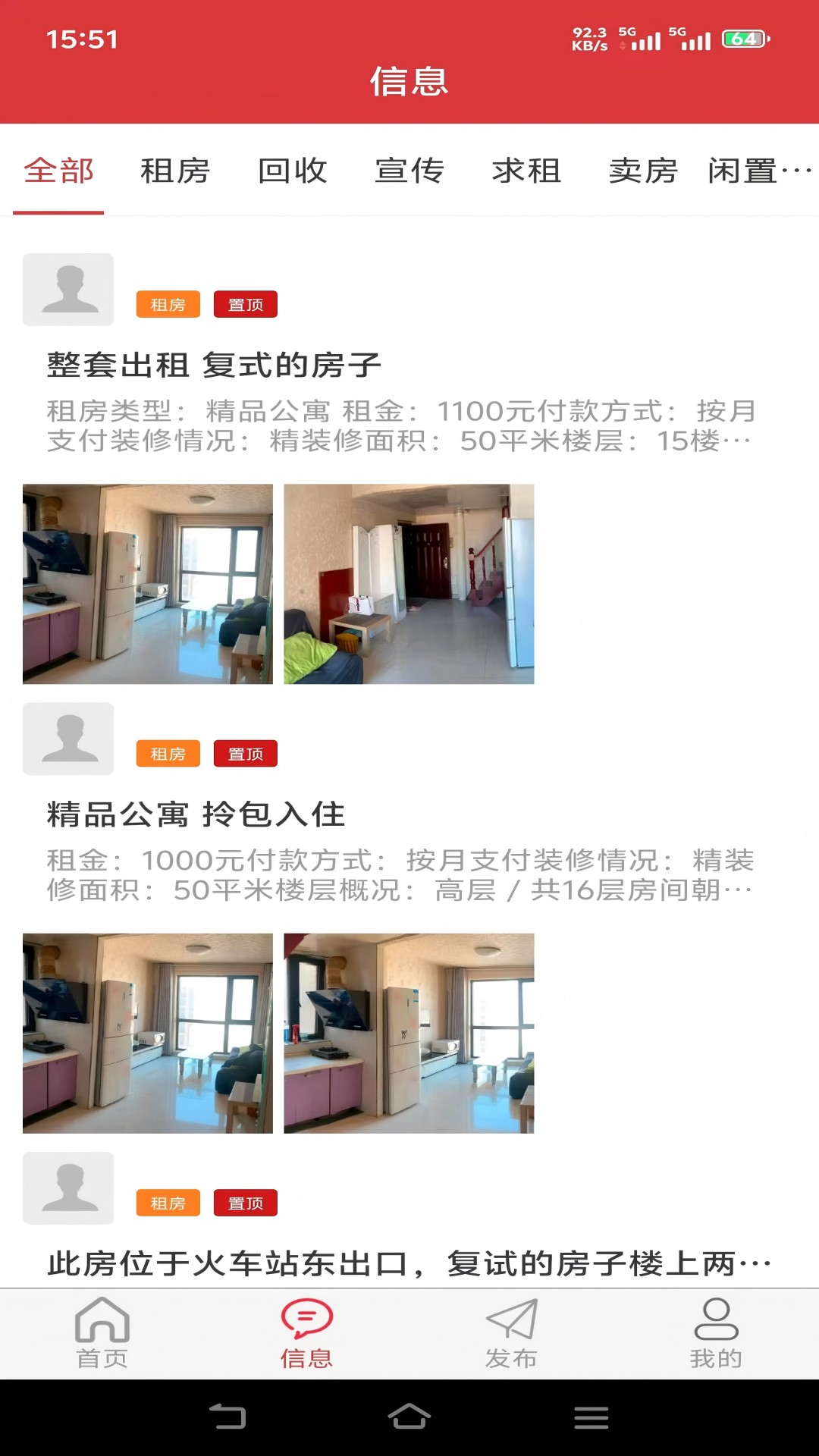Image resolution: width=819 pixels, height=1456 pixels.
Task: Open the 我的 profile tab
Action: pyautogui.click(x=716, y=1333)
